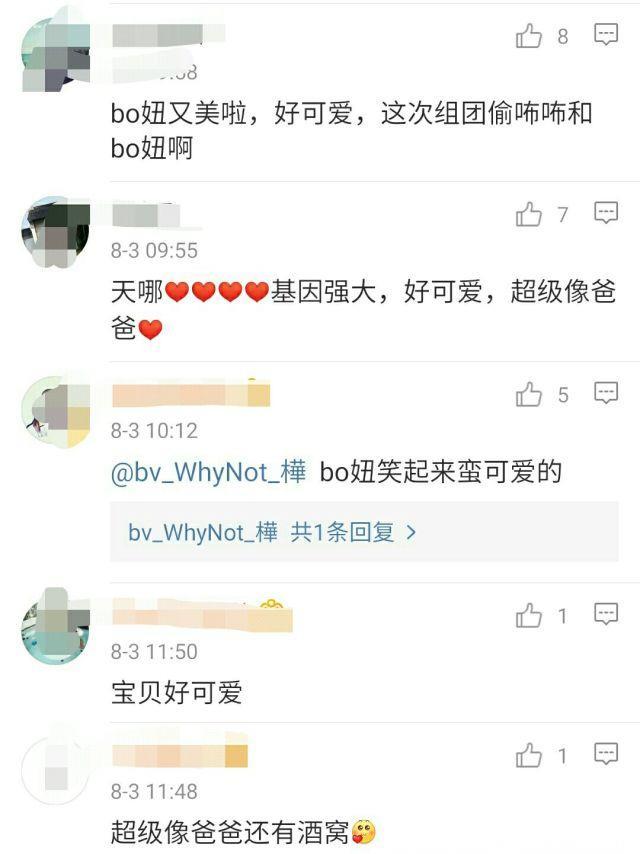Expand bv_WhyNot_樺 共1条回复
Image resolution: width=640 pixels, height=854 pixels.
272,532
